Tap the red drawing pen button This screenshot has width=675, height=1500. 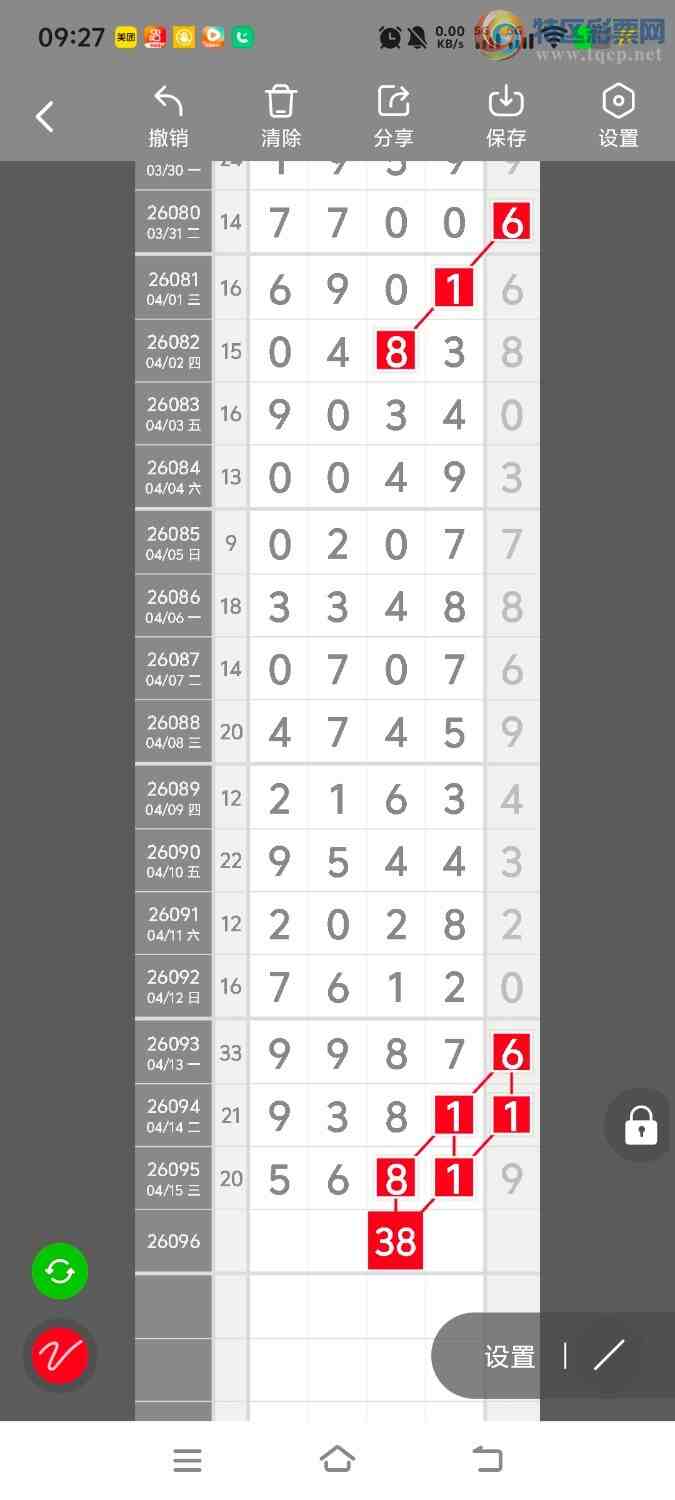coord(60,1356)
